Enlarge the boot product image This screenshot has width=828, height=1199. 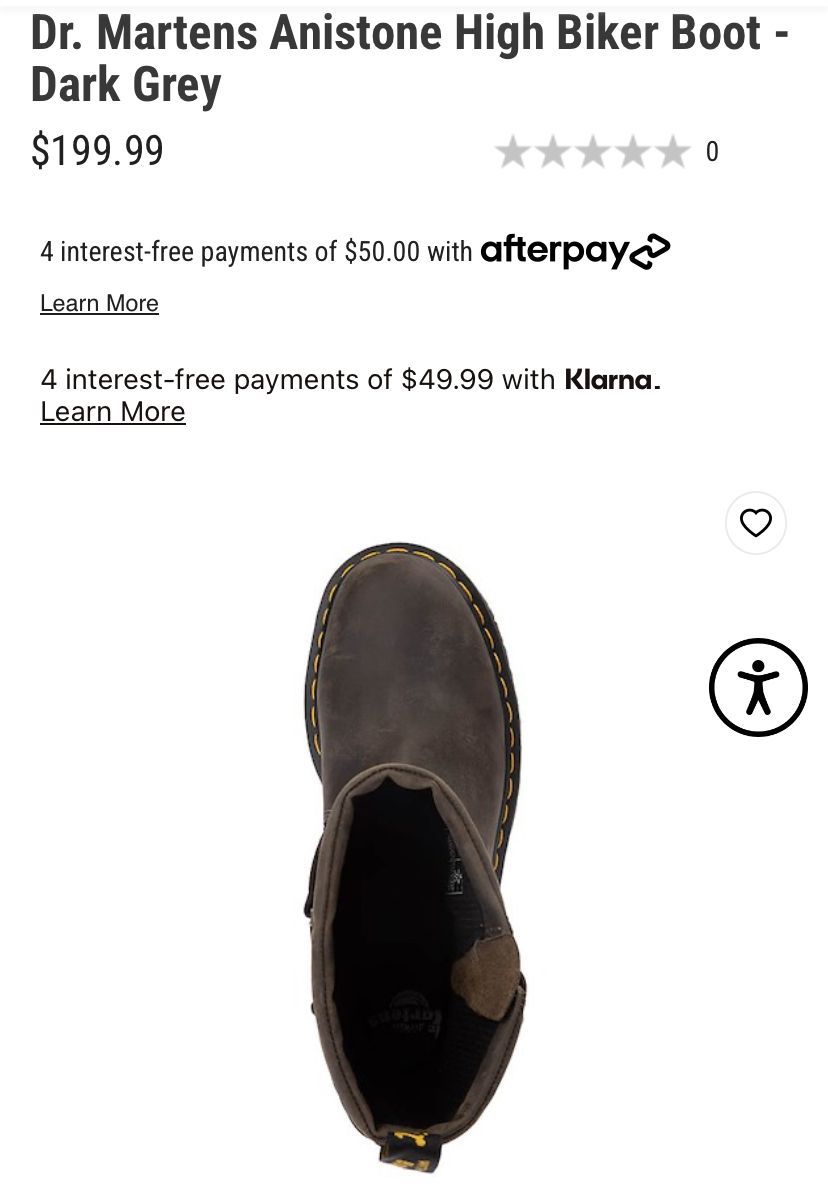(x=412, y=850)
